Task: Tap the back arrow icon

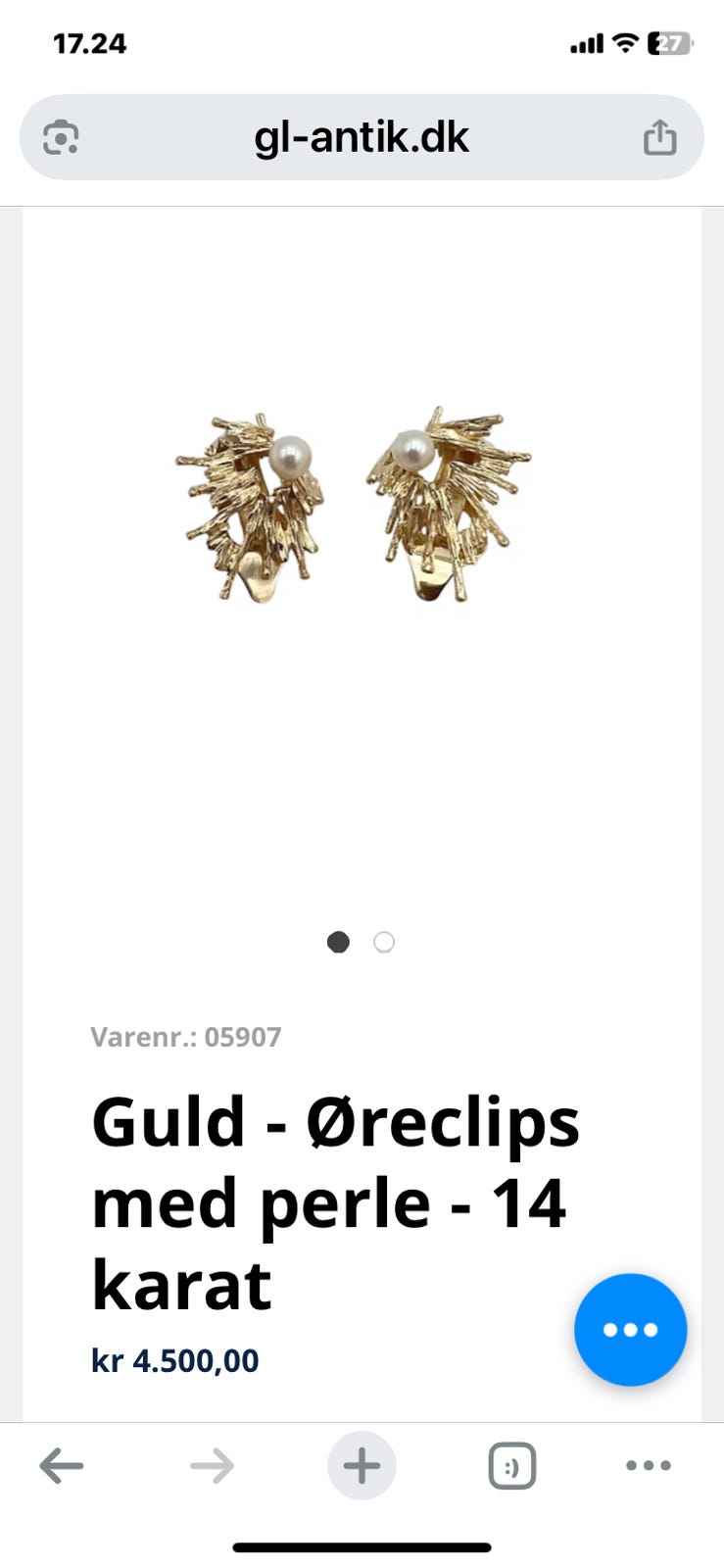Action: 62,1465
